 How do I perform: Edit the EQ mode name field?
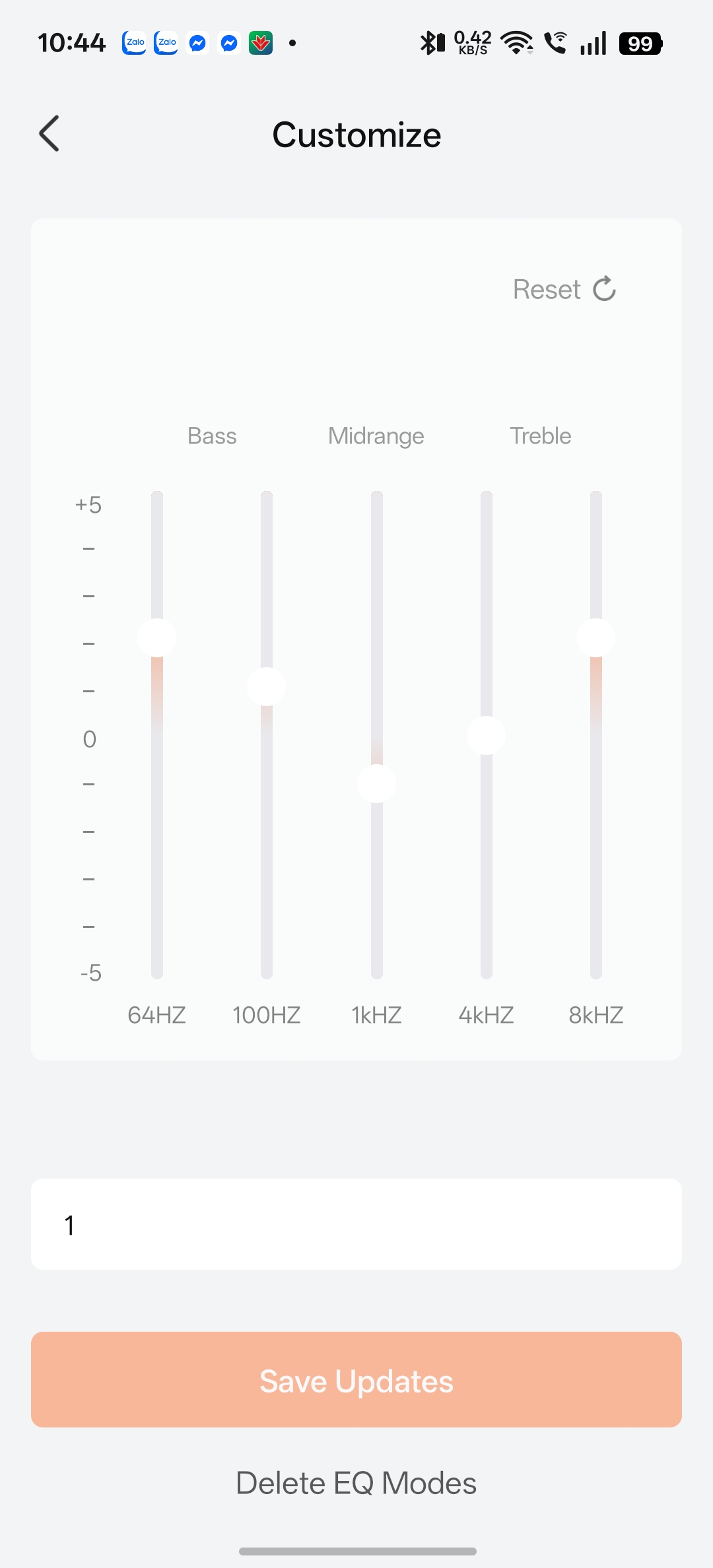tap(356, 1224)
